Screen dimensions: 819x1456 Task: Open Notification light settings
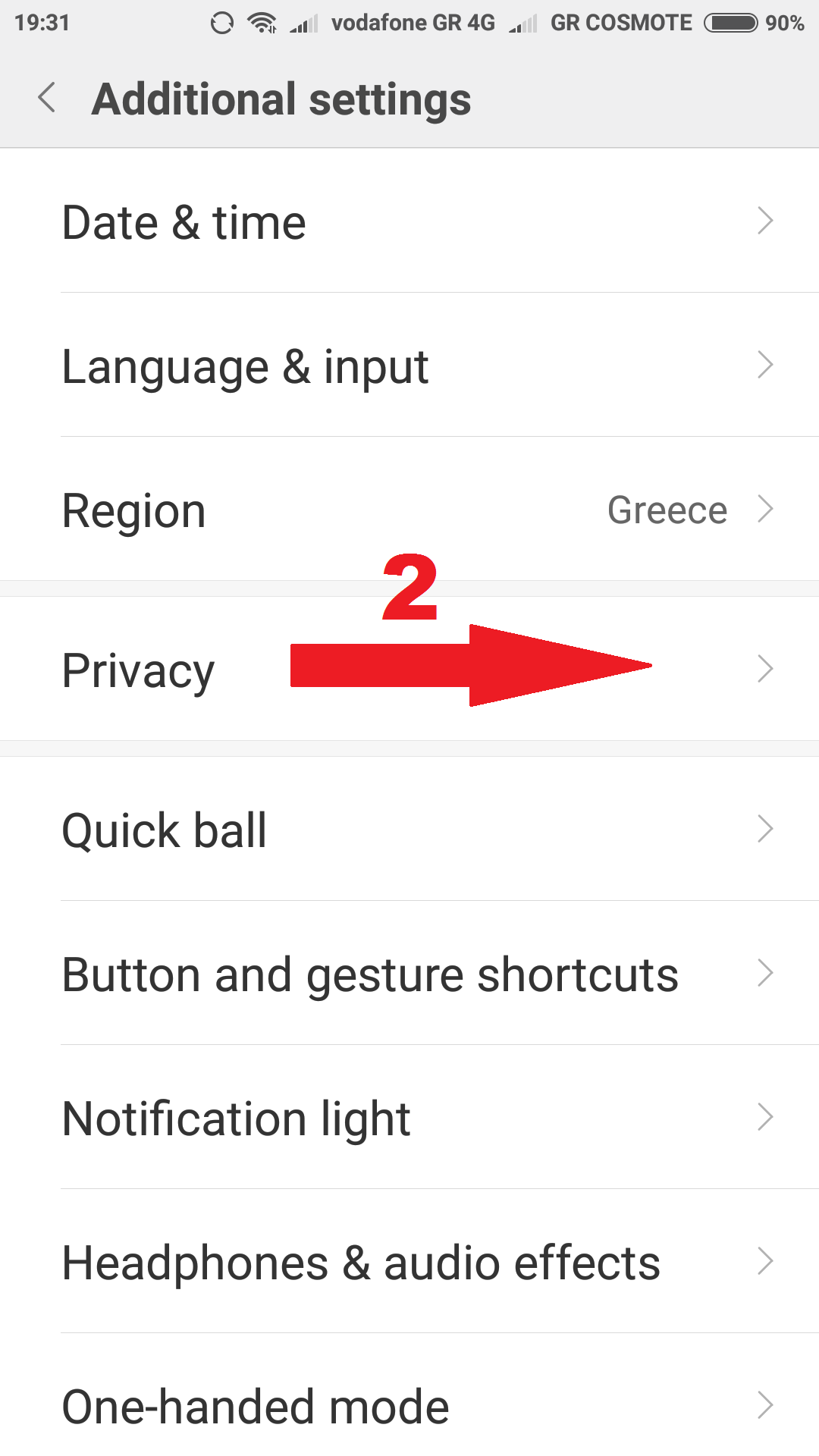409,1118
